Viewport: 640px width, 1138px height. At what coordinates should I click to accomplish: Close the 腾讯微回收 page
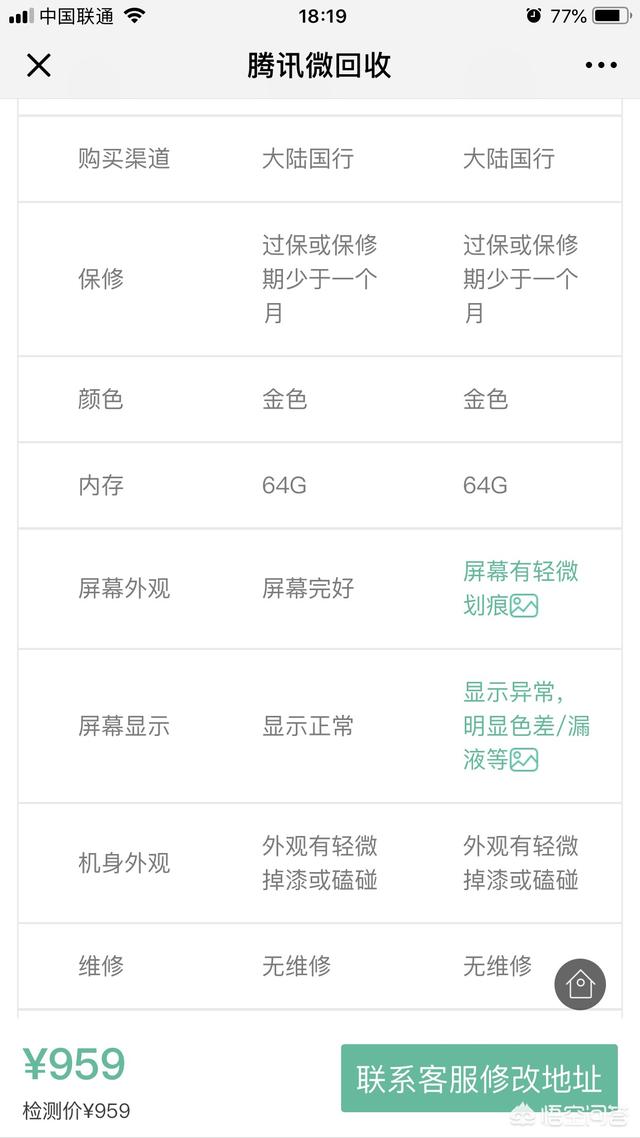point(38,66)
